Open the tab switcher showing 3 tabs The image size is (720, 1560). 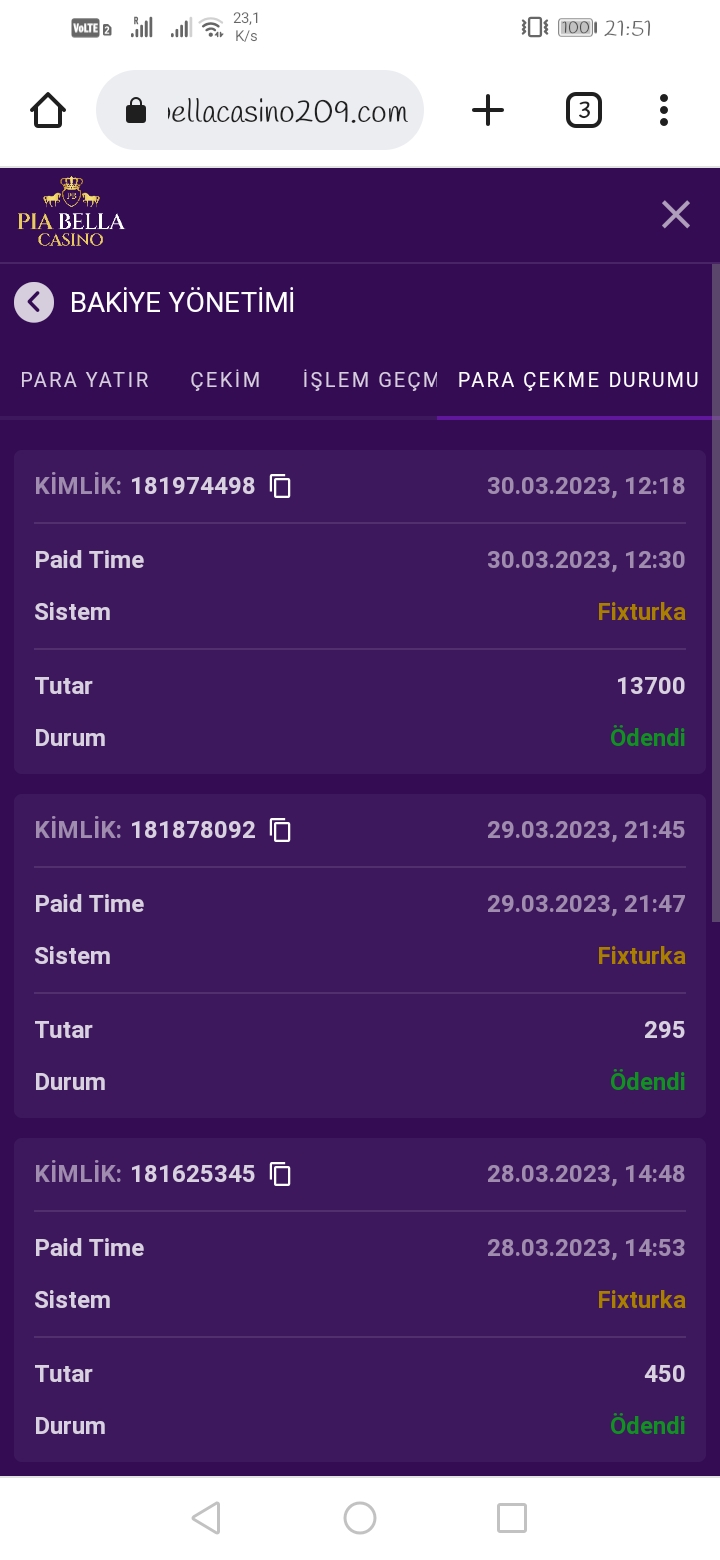pos(583,110)
